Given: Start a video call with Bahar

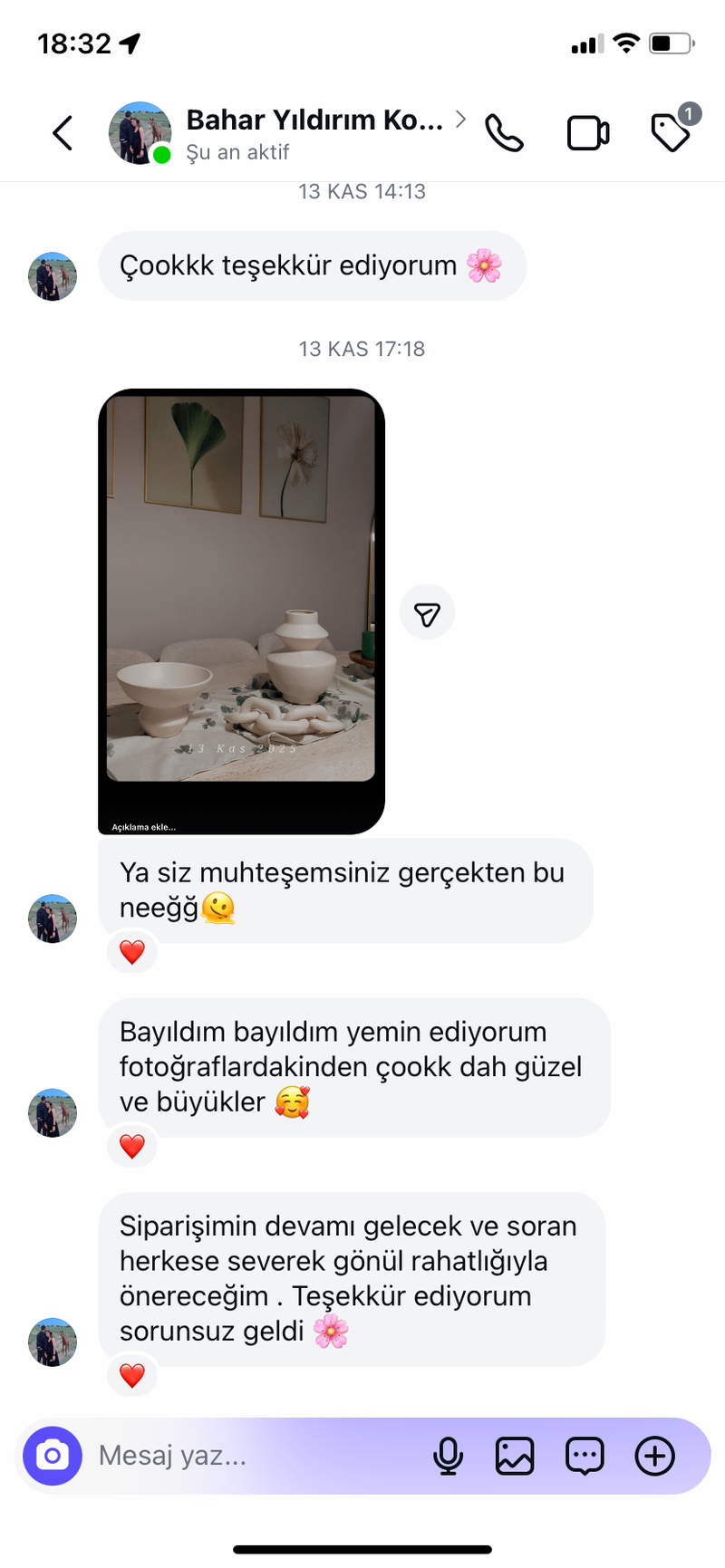Looking at the screenshot, I should coord(588,132).
